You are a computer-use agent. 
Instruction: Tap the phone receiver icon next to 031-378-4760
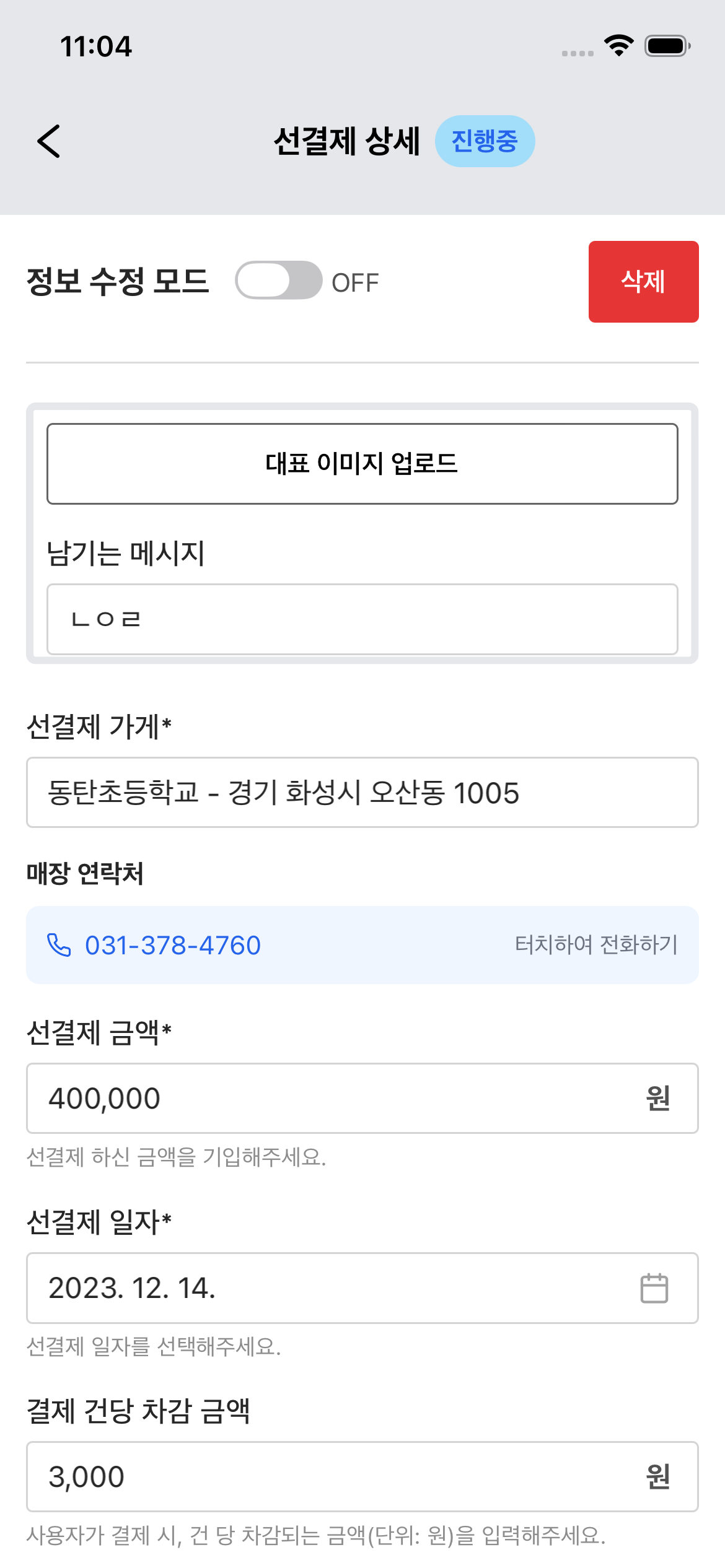click(x=59, y=944)
